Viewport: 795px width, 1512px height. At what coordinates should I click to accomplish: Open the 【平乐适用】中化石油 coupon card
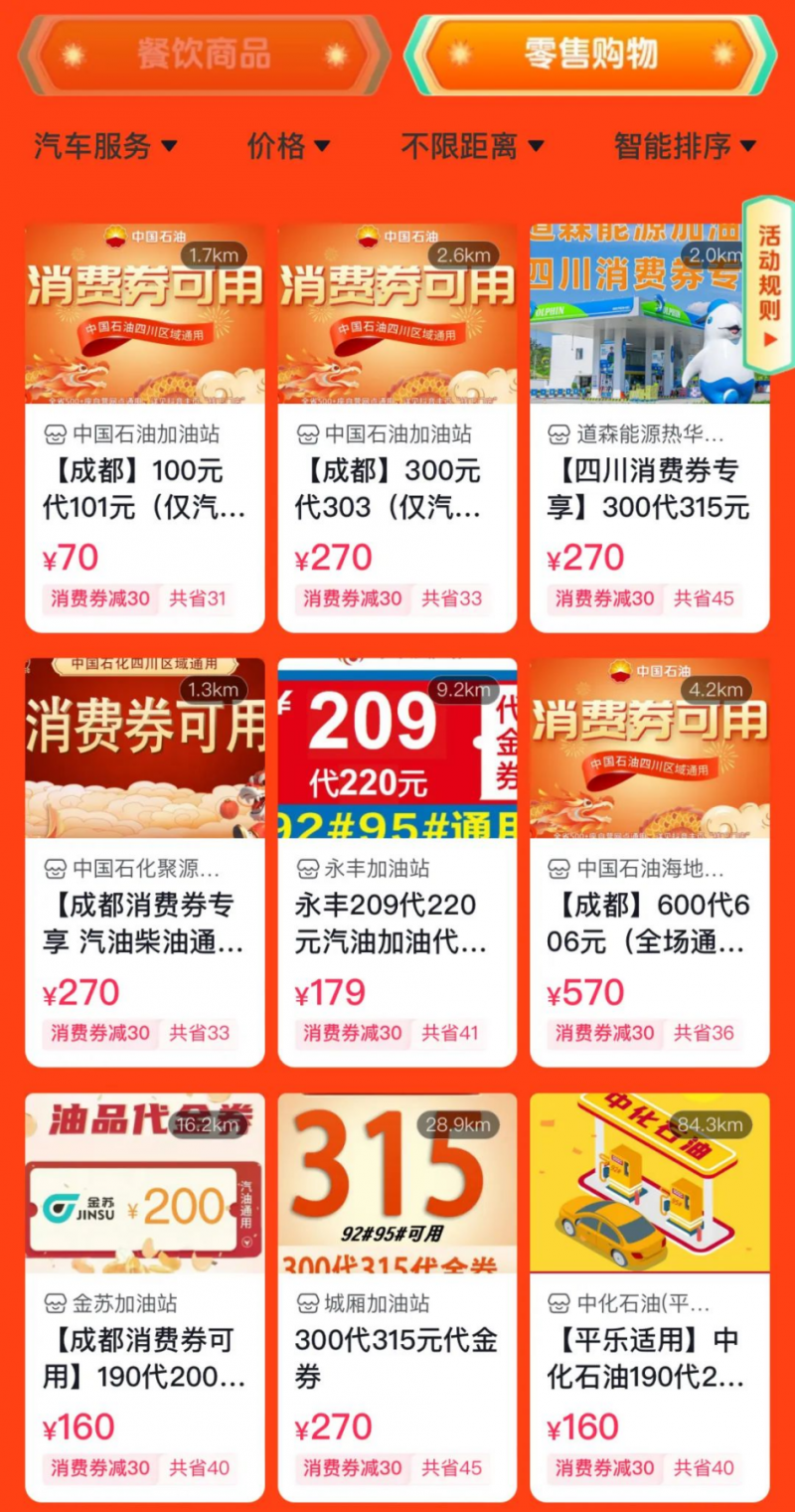coord(649,1296)
